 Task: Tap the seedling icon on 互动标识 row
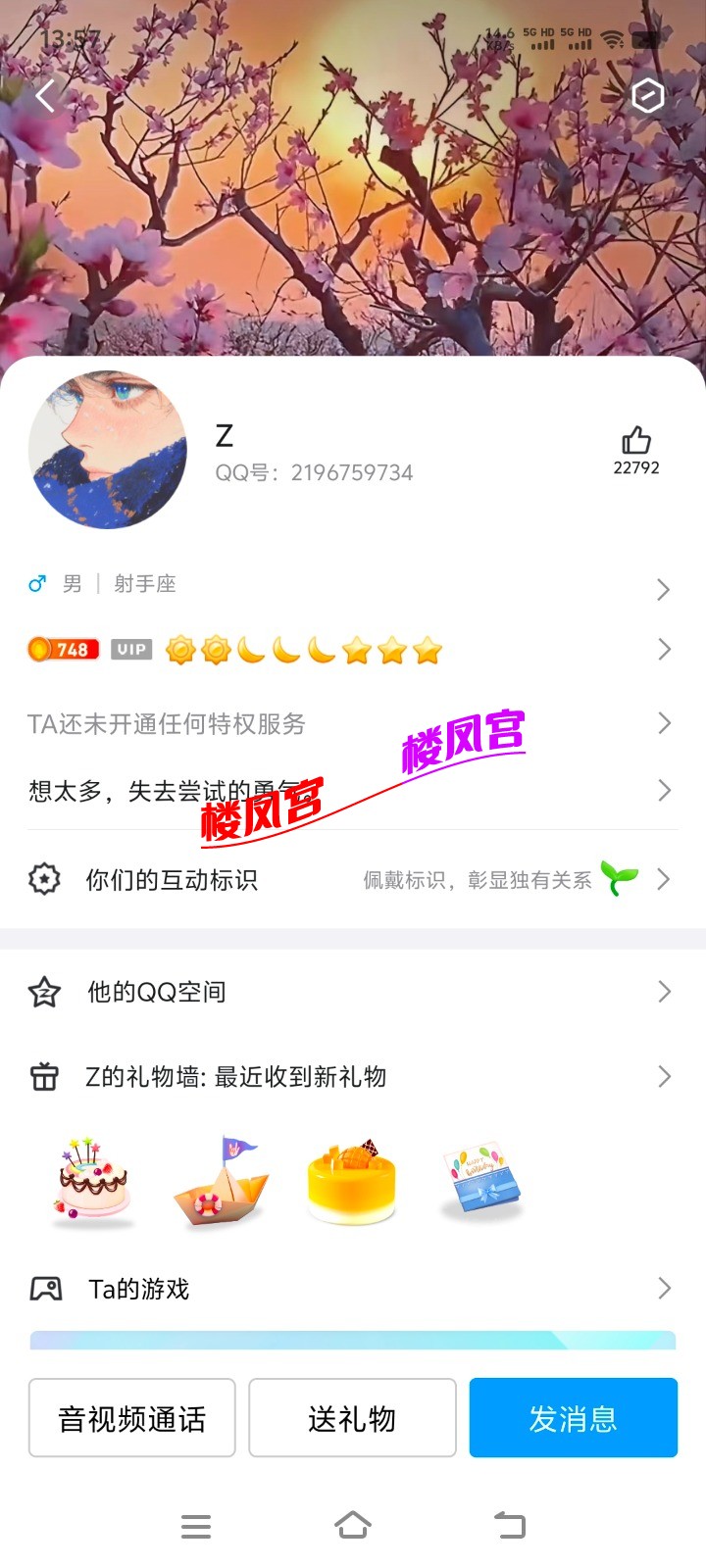(622, 878)
